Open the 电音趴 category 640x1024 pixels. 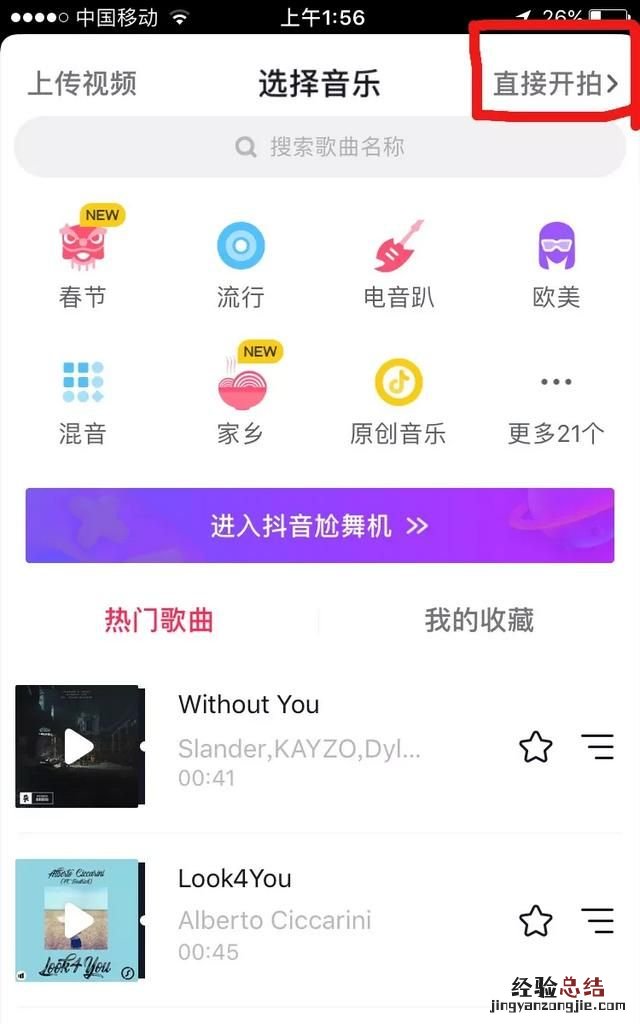click(399, 262)
